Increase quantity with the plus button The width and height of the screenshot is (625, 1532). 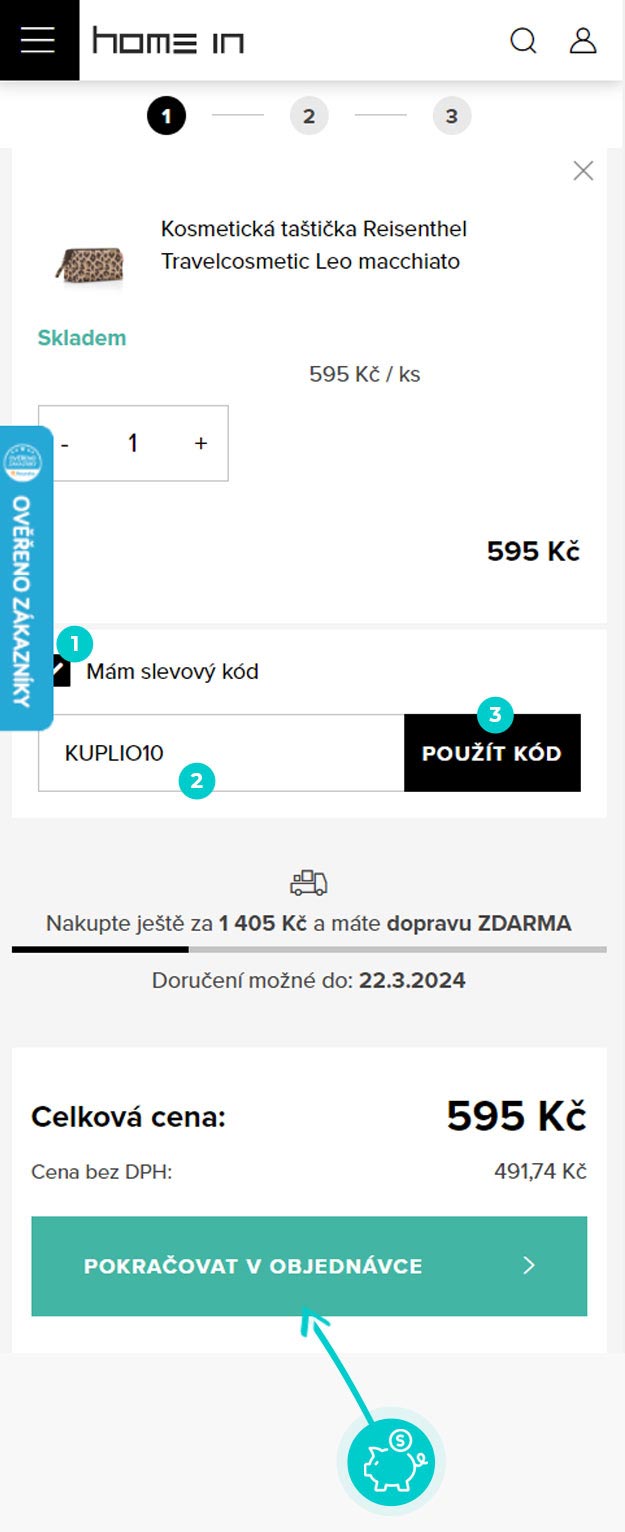pyautogui.click(x=201, y=444)
